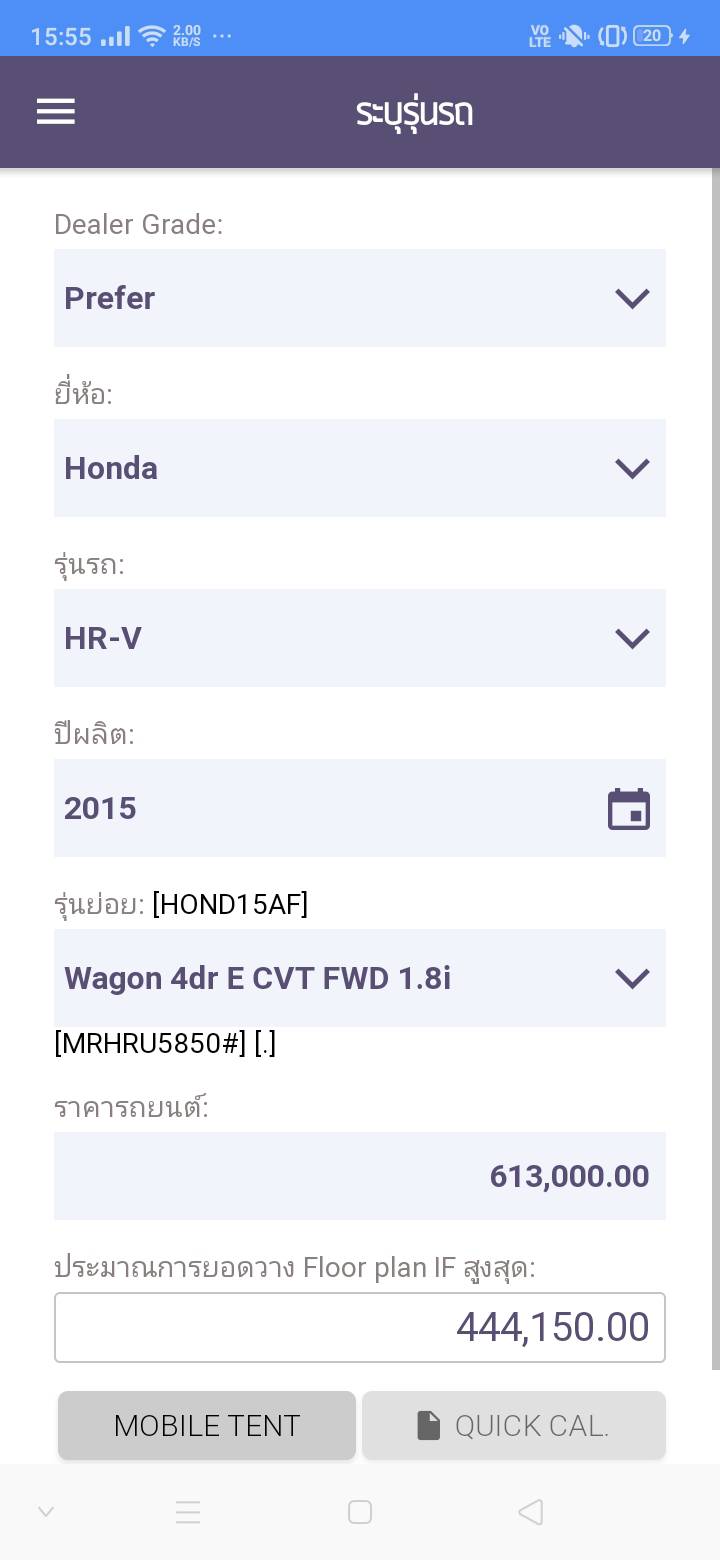The height and width of the screenshot is (1560, 720).
Task: Open the hamburger drawer menu
Action: pos(56,111)
